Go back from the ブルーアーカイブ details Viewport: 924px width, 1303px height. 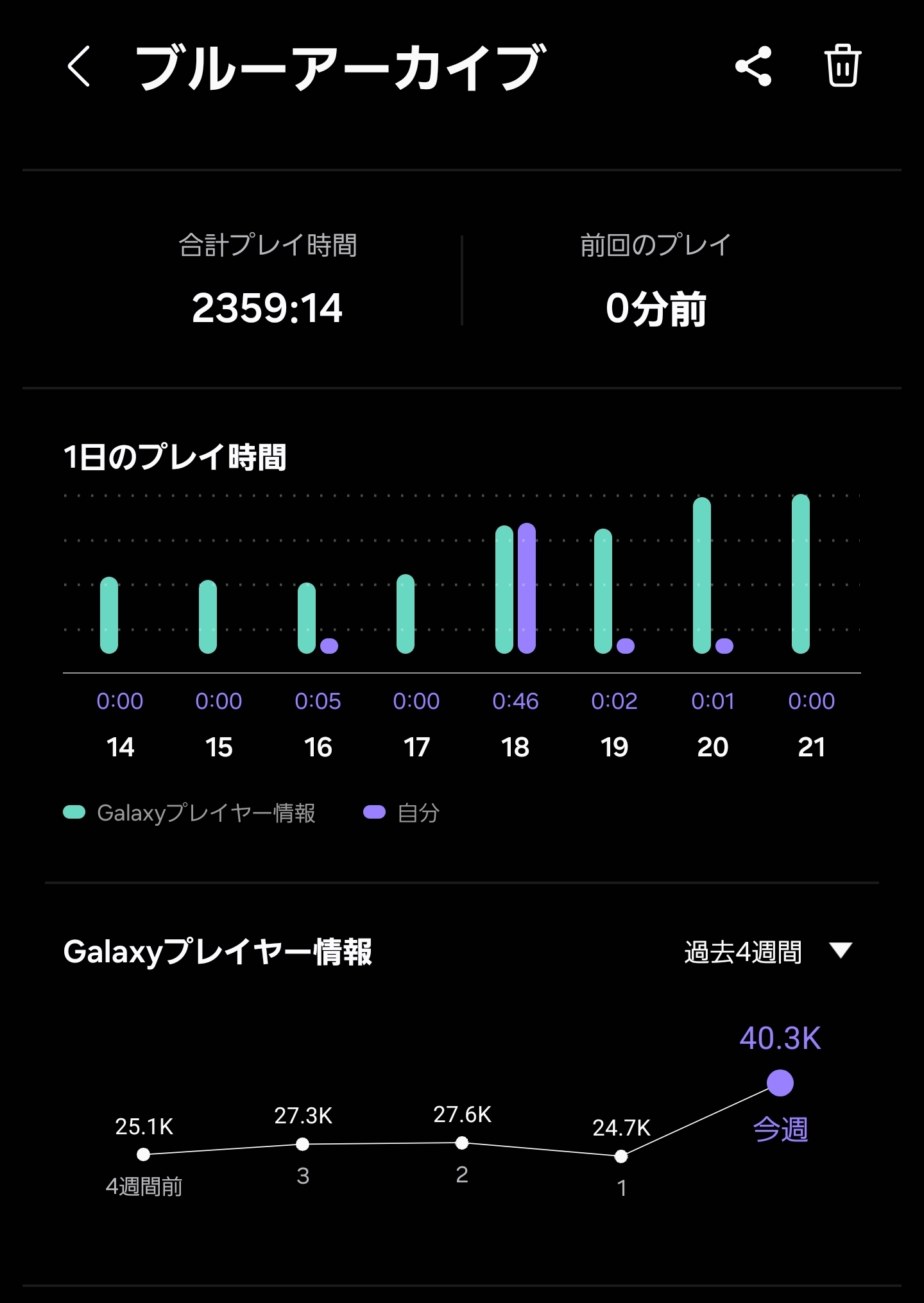coord(79,66)
